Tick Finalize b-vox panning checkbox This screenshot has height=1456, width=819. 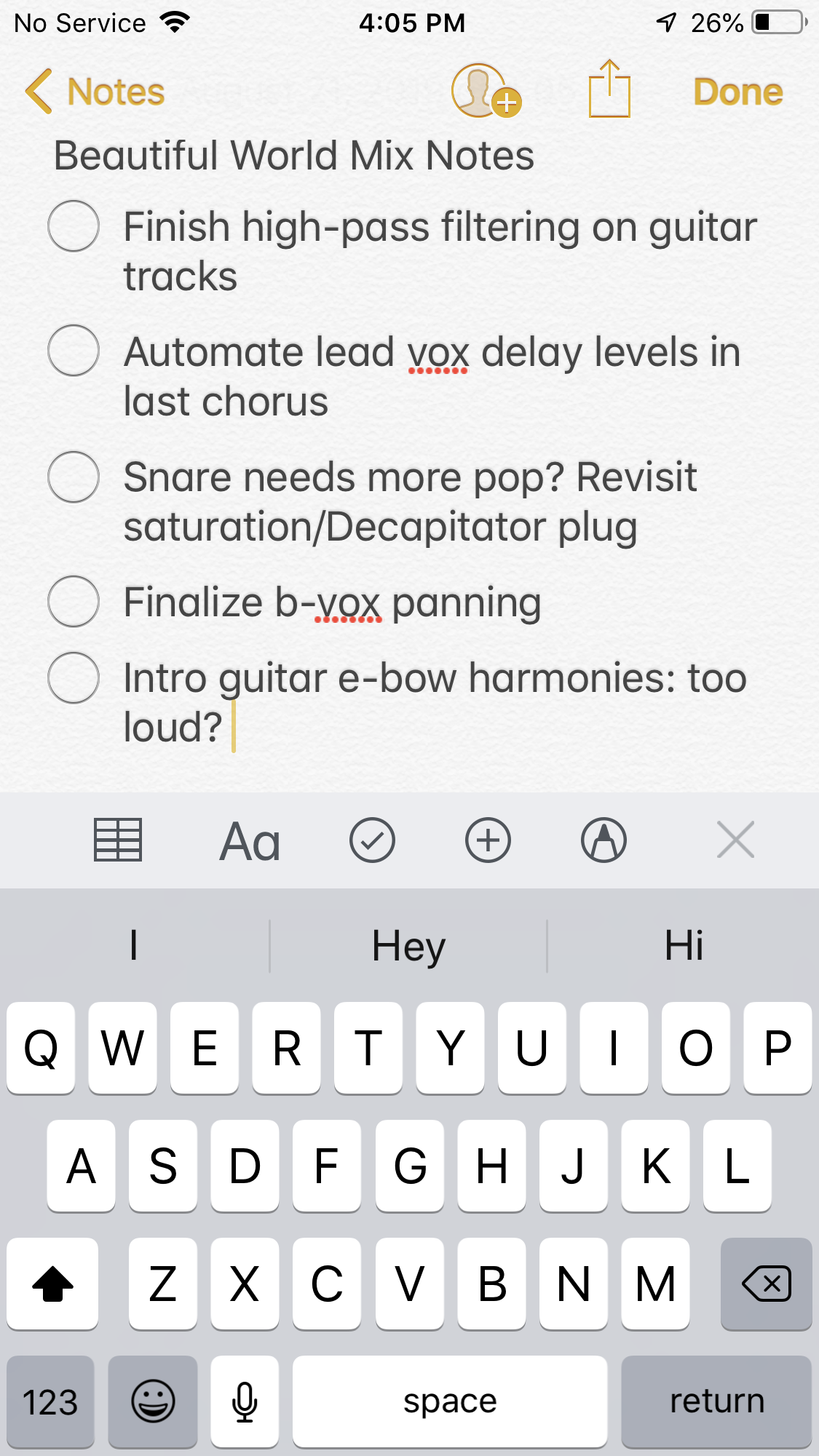(74, 601)
